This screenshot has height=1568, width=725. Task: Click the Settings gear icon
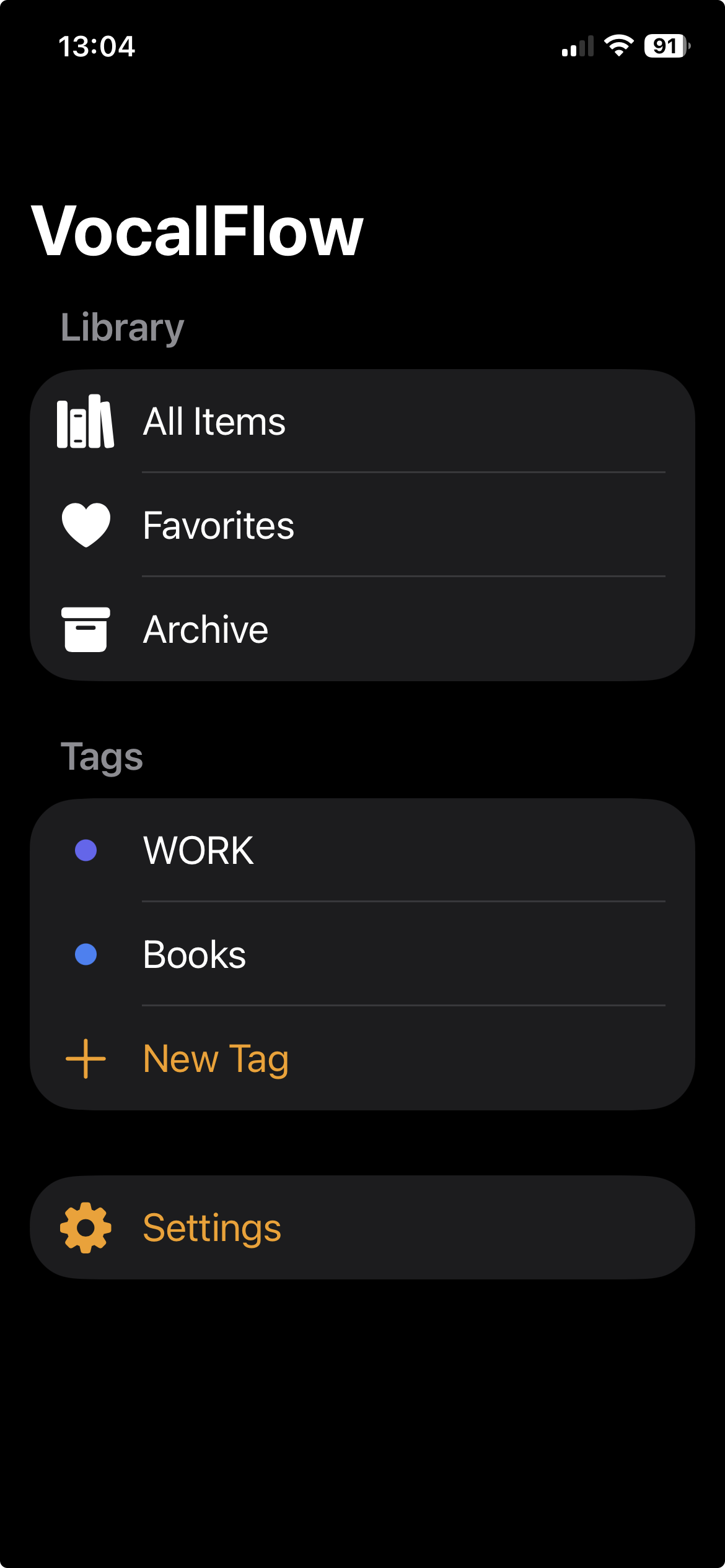tap(85, 1227)
